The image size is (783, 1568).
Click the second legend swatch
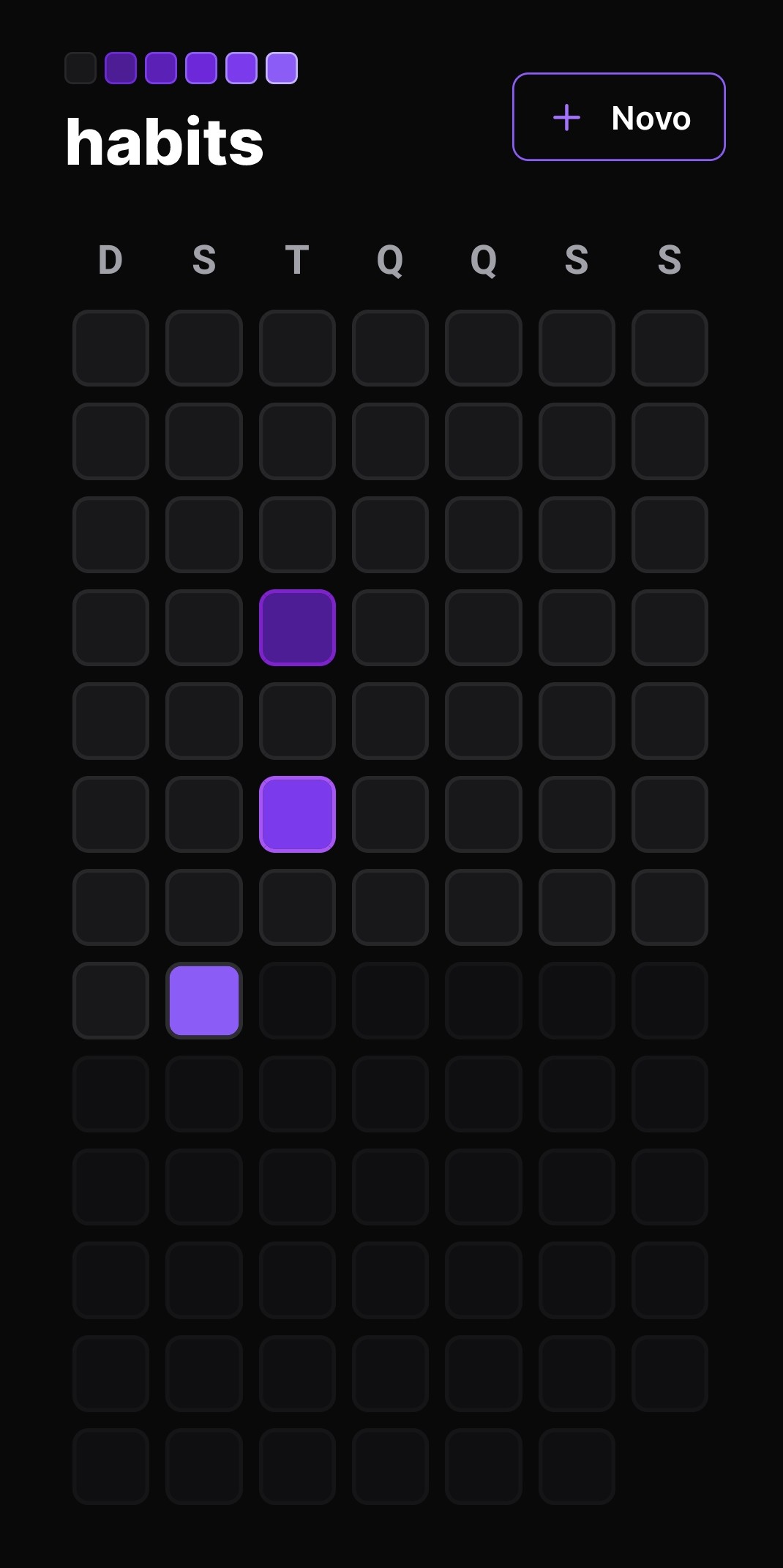pyautogui.click(x=121, y=68)
